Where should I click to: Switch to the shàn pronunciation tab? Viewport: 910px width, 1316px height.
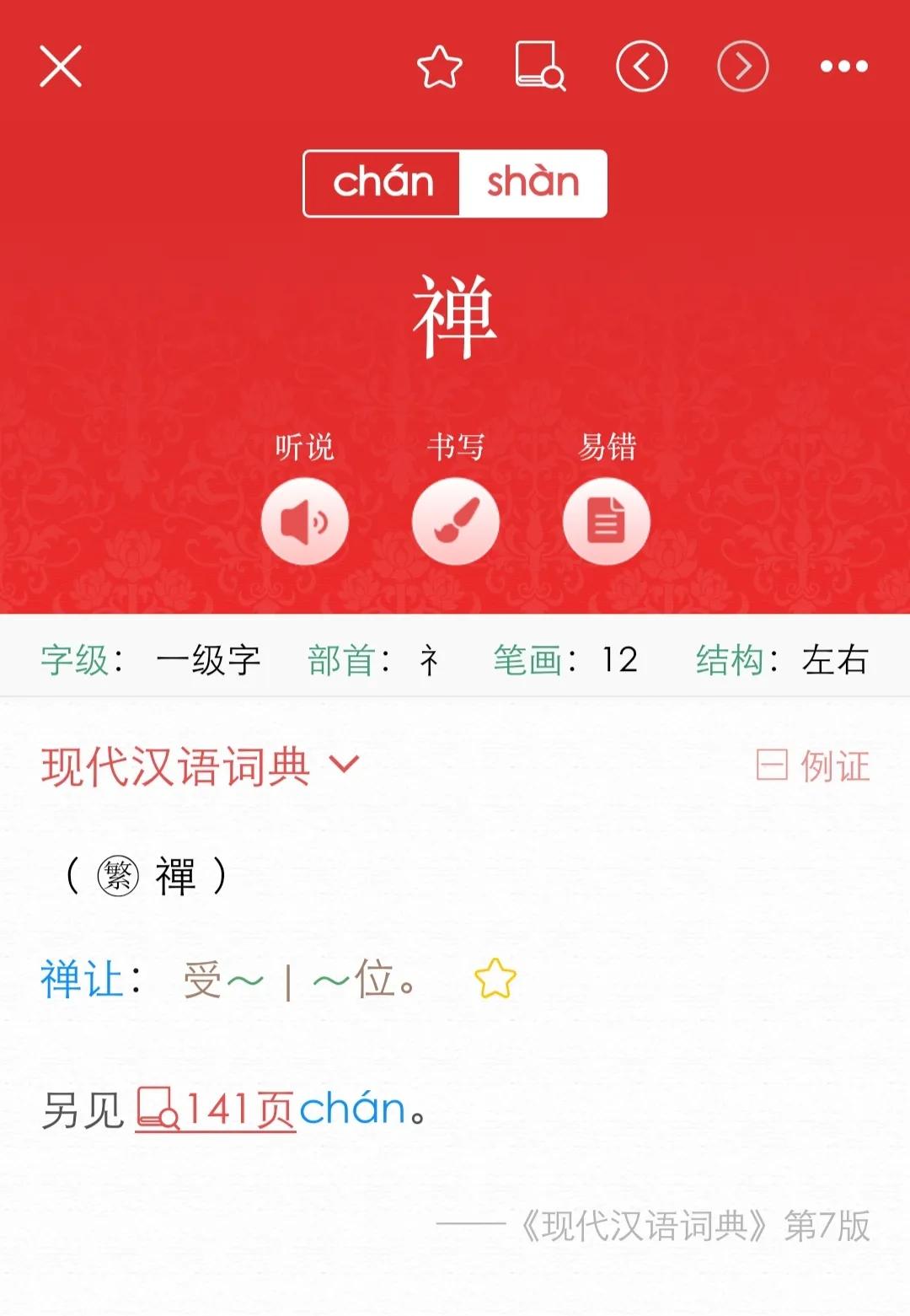click(533, 183)
